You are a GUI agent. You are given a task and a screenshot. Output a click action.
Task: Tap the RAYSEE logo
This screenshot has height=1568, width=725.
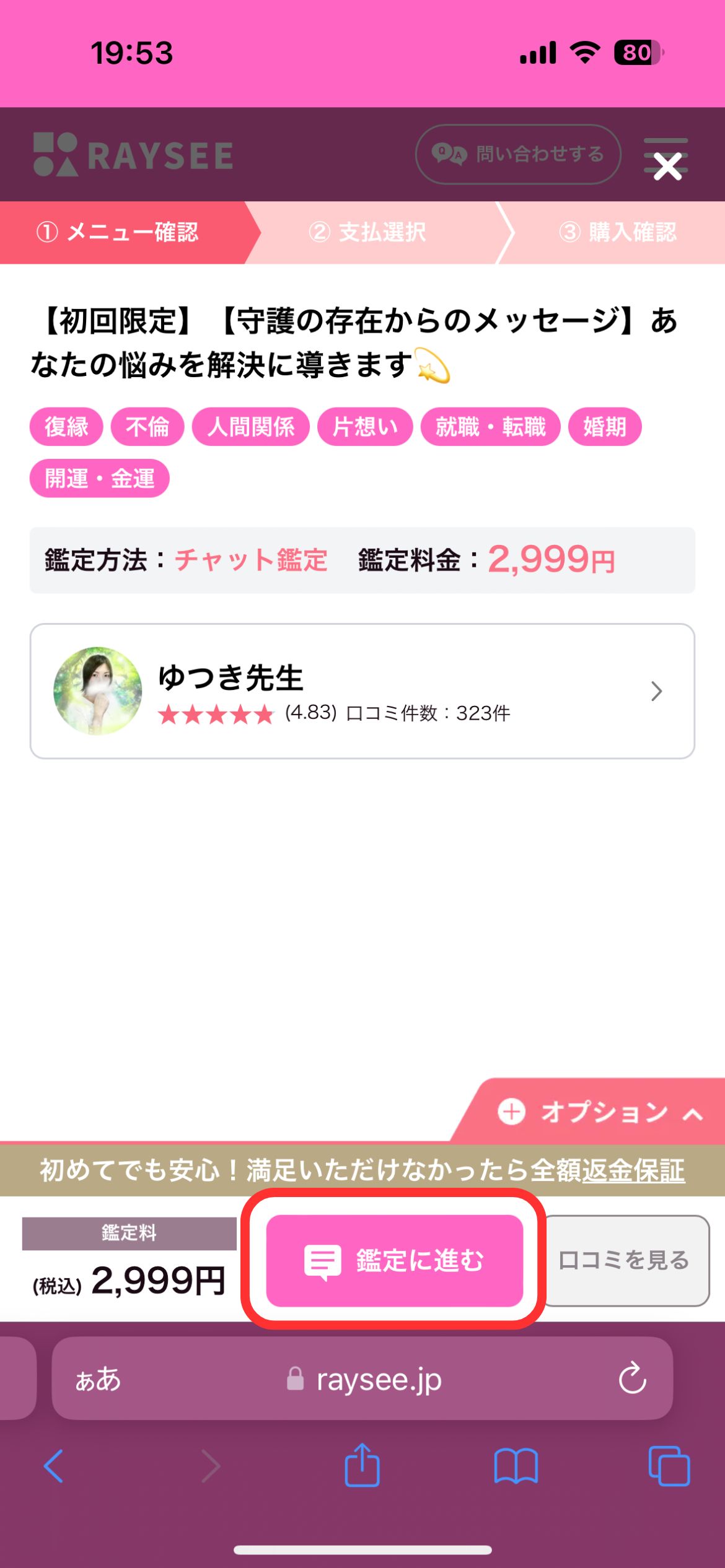pos(132,155)
